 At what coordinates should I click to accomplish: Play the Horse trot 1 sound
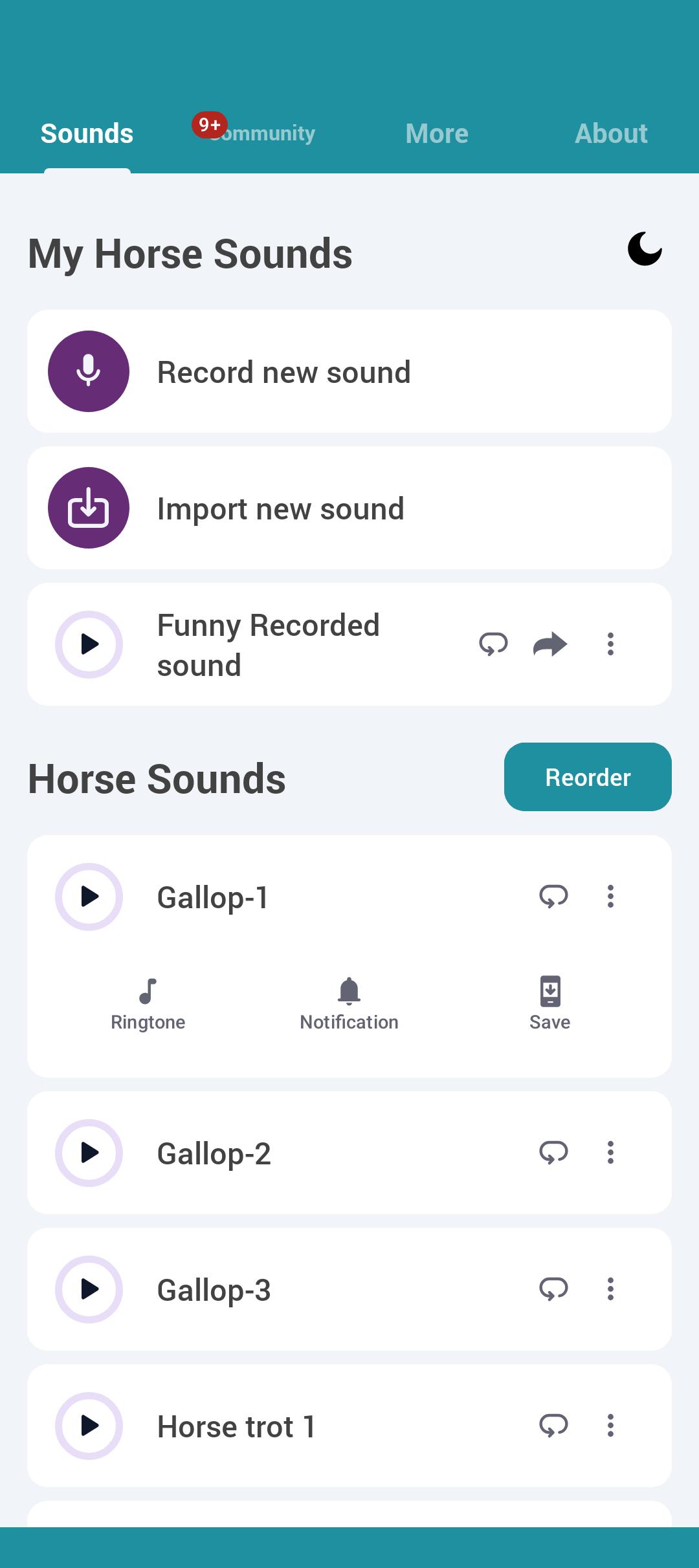click(x=89, y=1426)
